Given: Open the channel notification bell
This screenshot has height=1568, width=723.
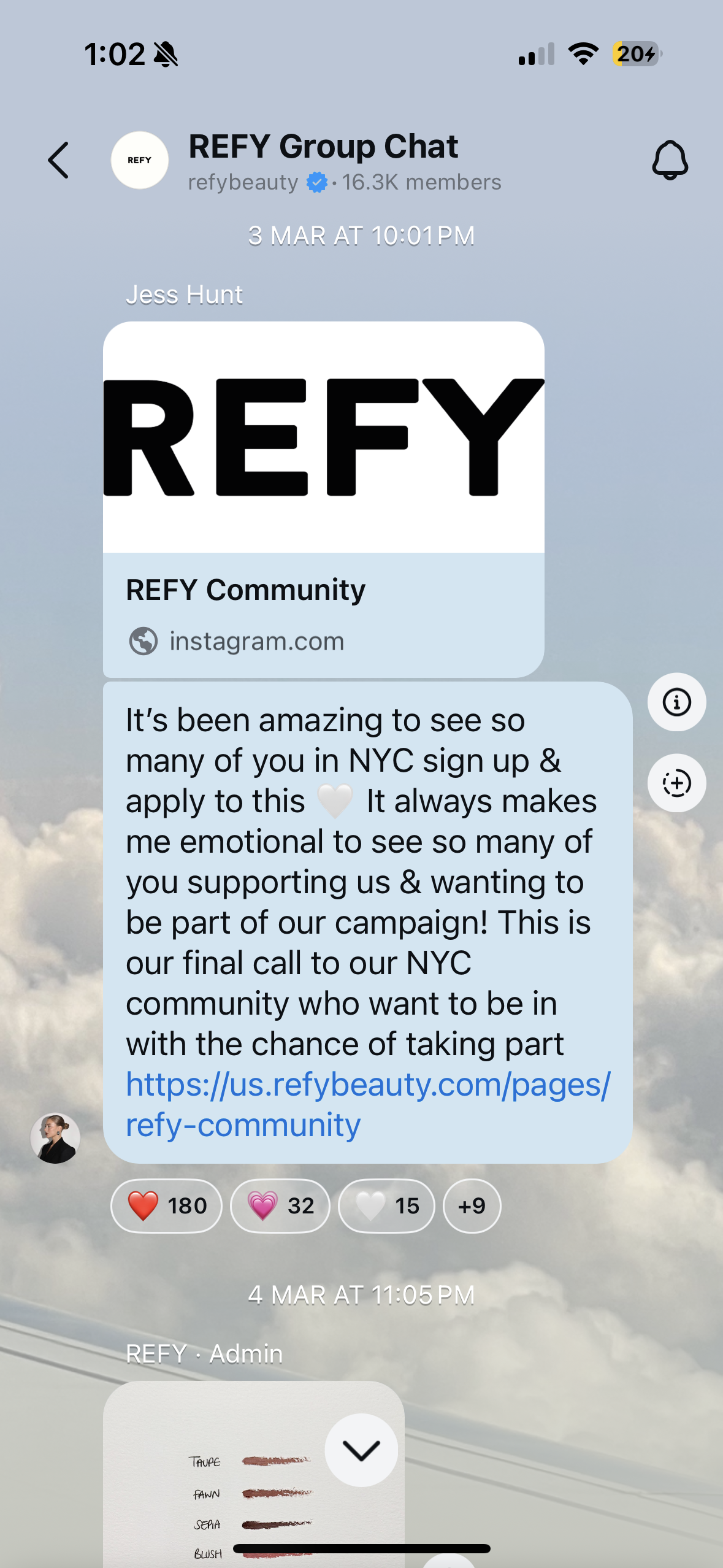Looking at the screenshot, I should point(670,161).
